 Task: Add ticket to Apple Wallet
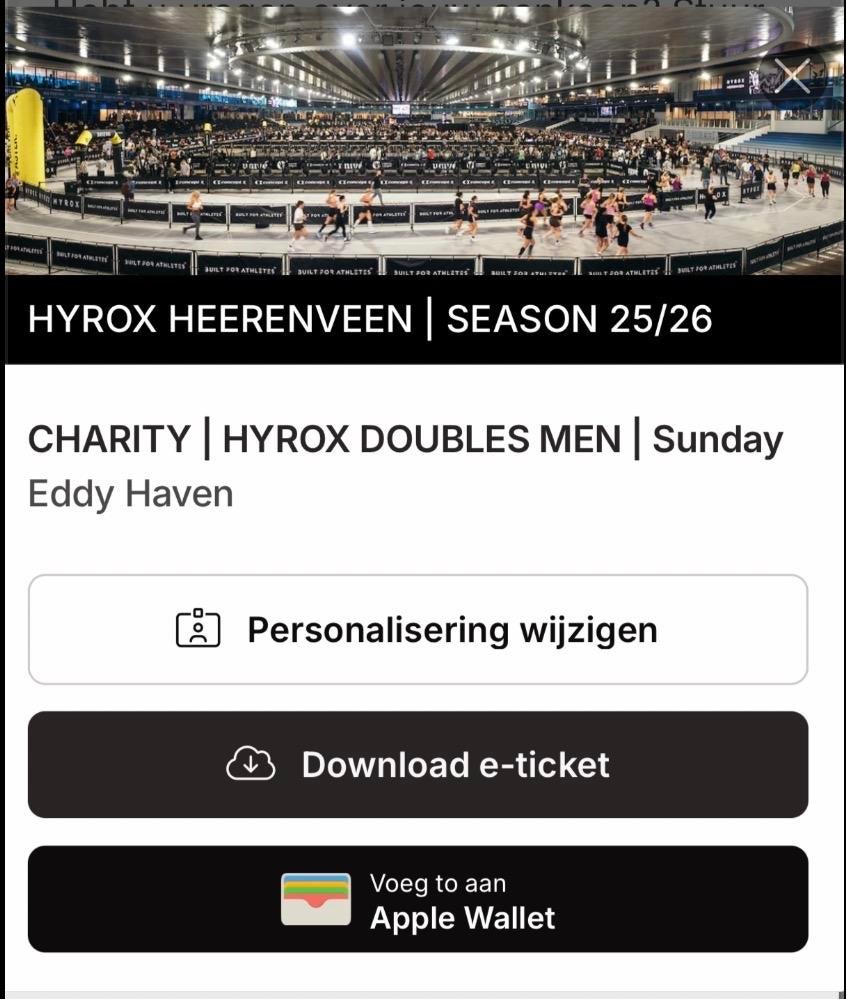click(418, 900)
